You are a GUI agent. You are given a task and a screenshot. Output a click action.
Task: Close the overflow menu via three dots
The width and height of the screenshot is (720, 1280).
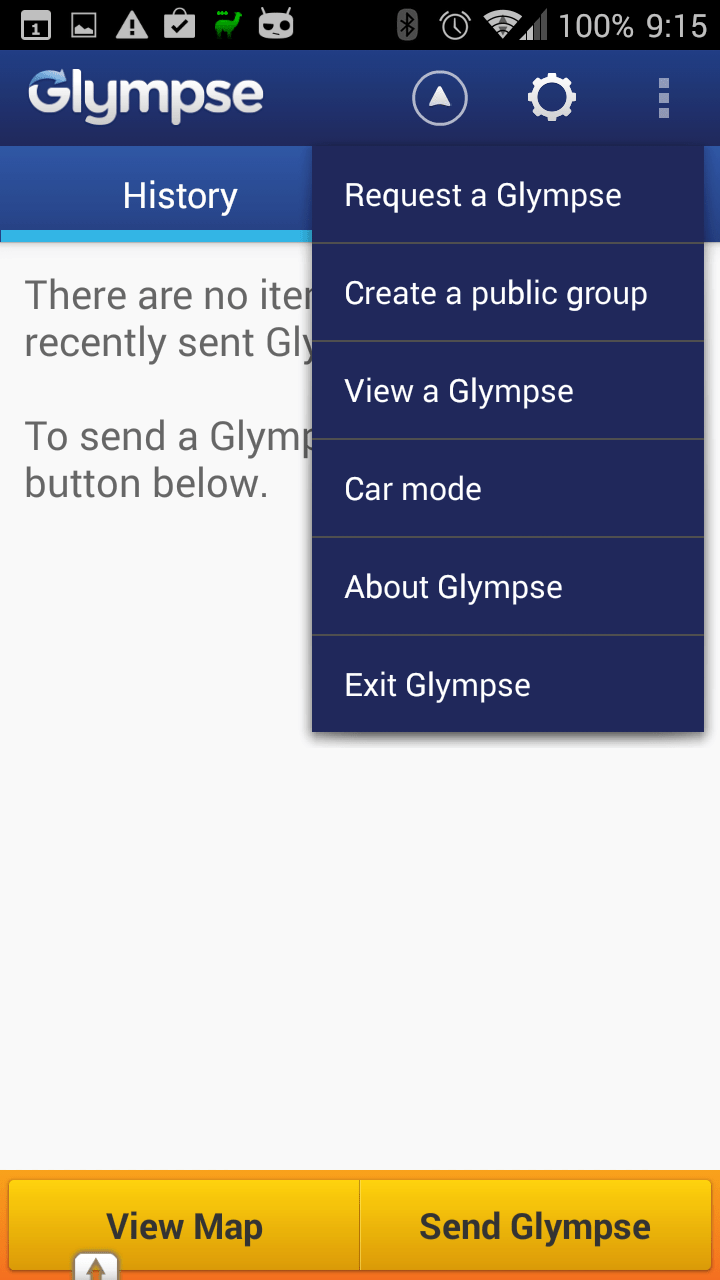click(x=663, y=98)
